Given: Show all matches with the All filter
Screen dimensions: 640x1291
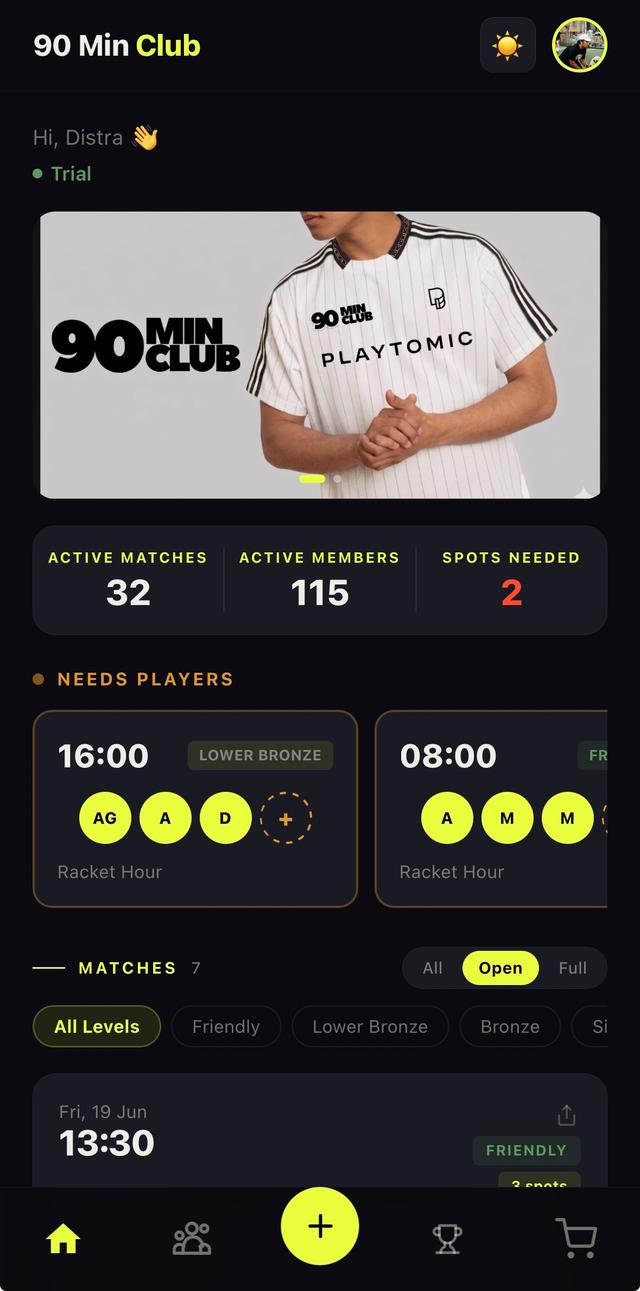Looking at the screenshot, I should point(432,967).
